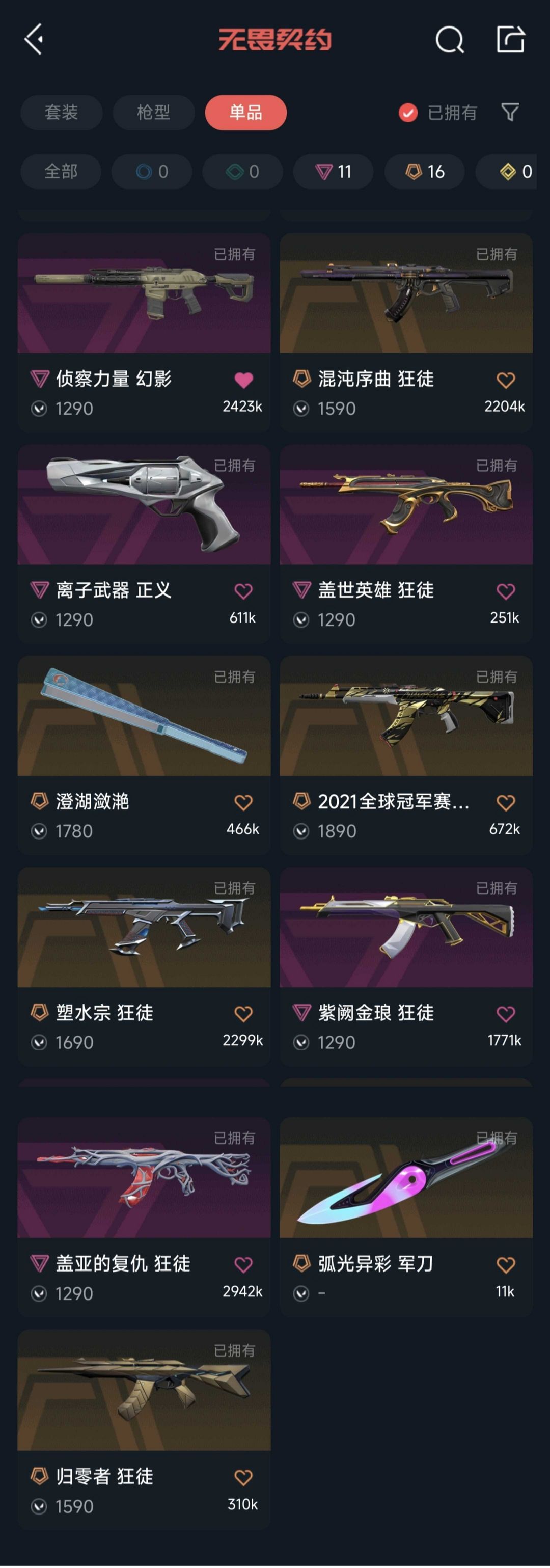Like the 2021全球冠军赛 skin

(x=506, y=803)
